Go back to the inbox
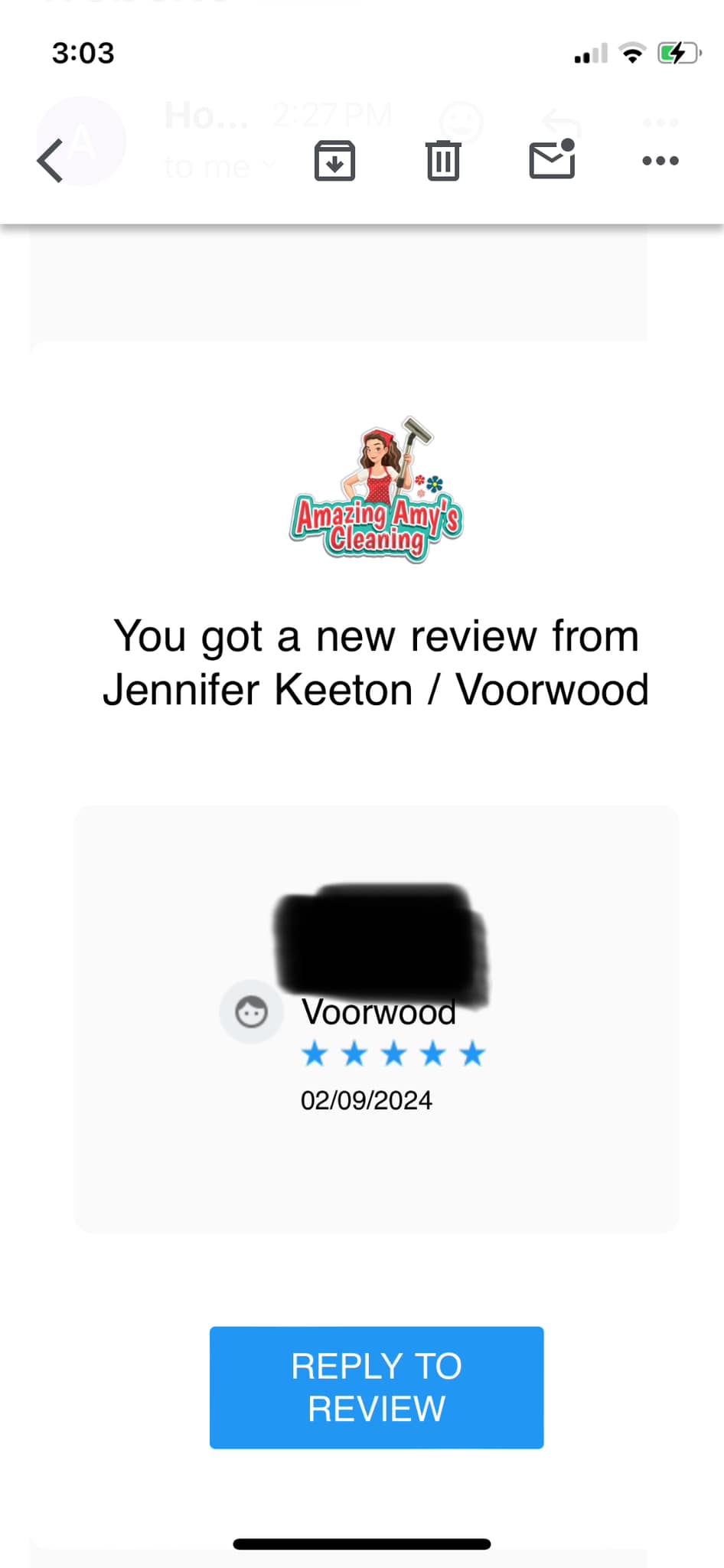 tap(51, 161)
